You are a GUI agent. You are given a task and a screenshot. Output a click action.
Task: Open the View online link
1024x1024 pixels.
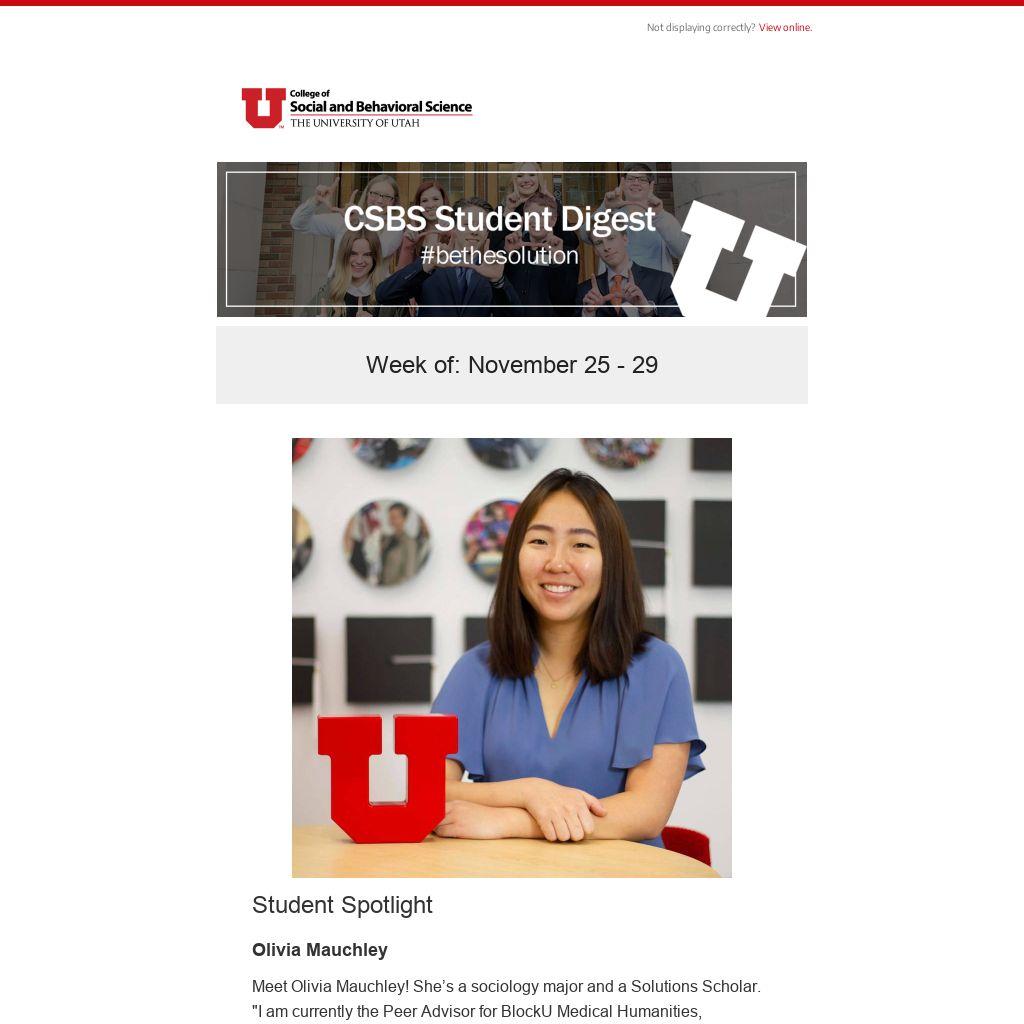tap(784, 28)
